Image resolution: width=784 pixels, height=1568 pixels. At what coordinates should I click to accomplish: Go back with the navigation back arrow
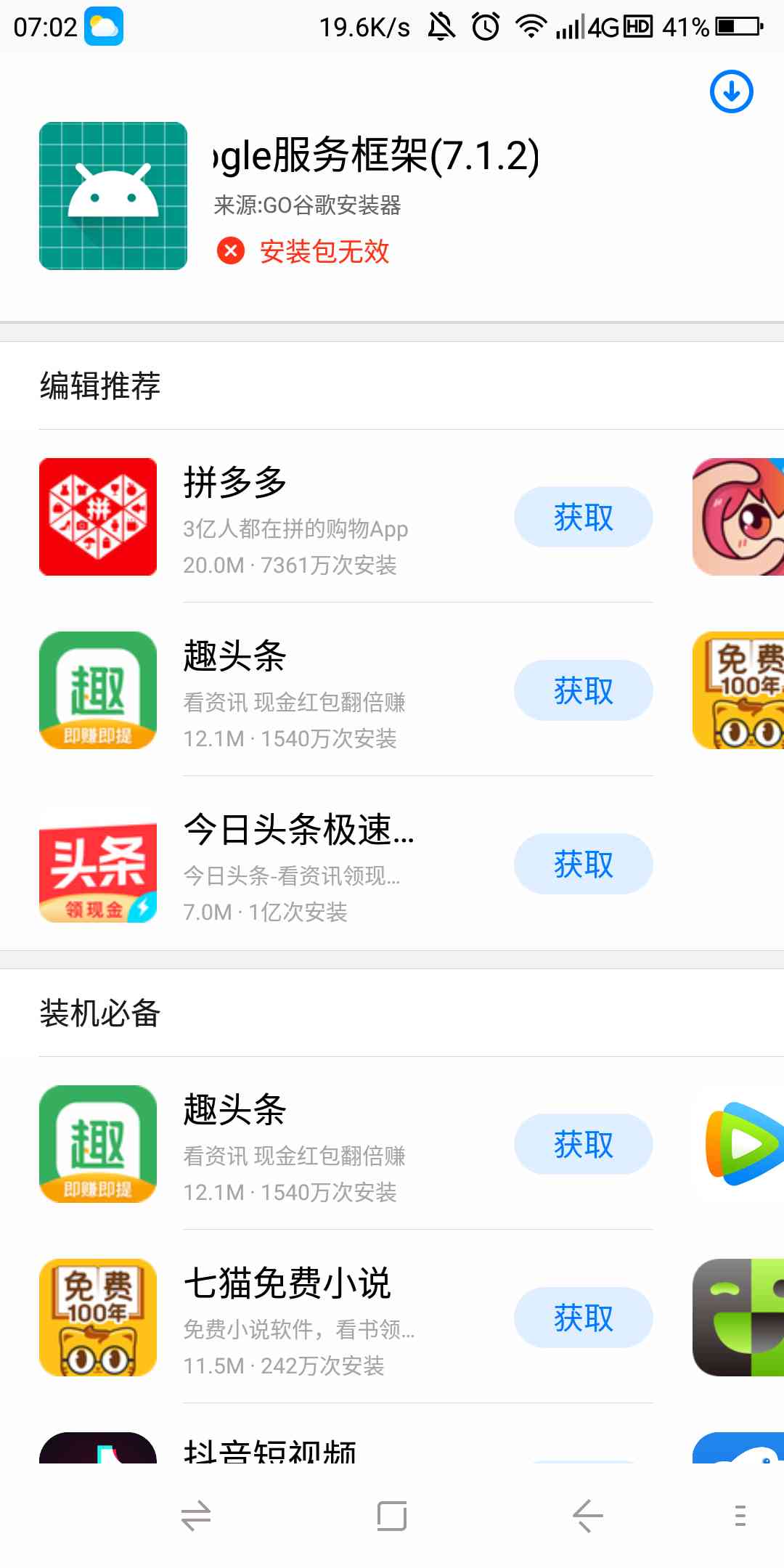pyautogui.click(x=587, y=1516)
